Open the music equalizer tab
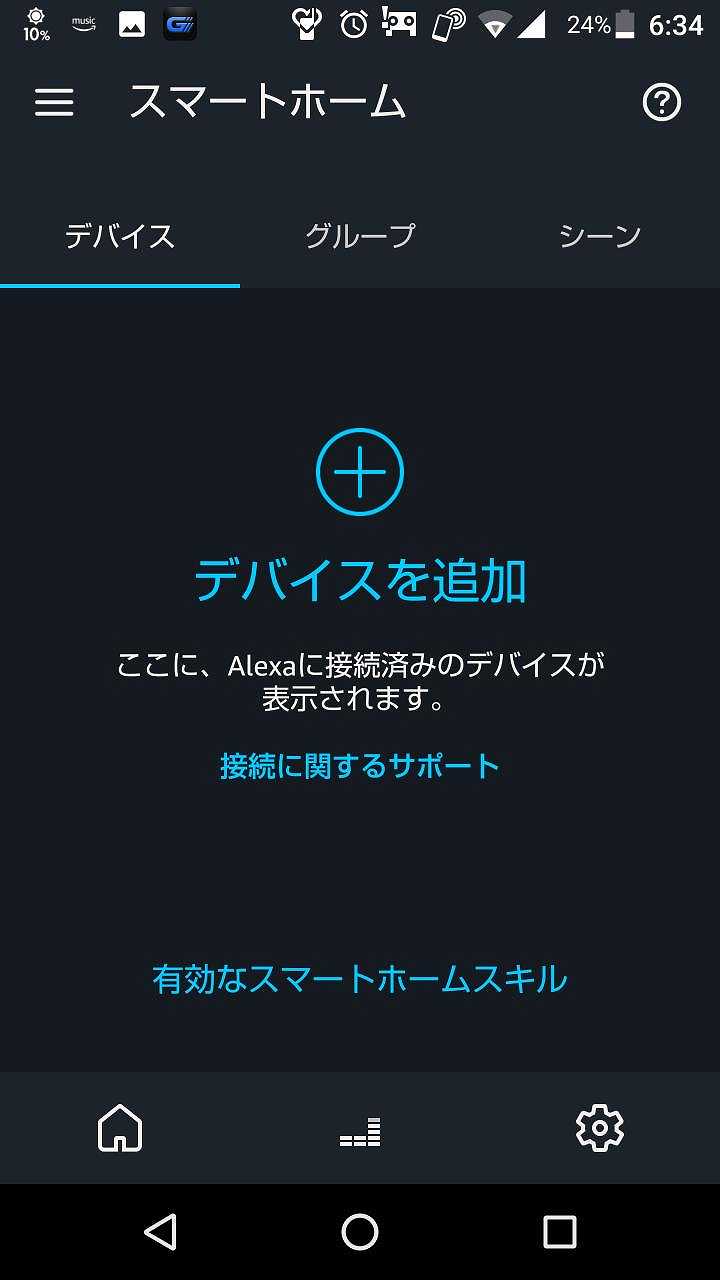Image resolution: width=720 pixels, height=1280 pixels. coord(360,1131)
